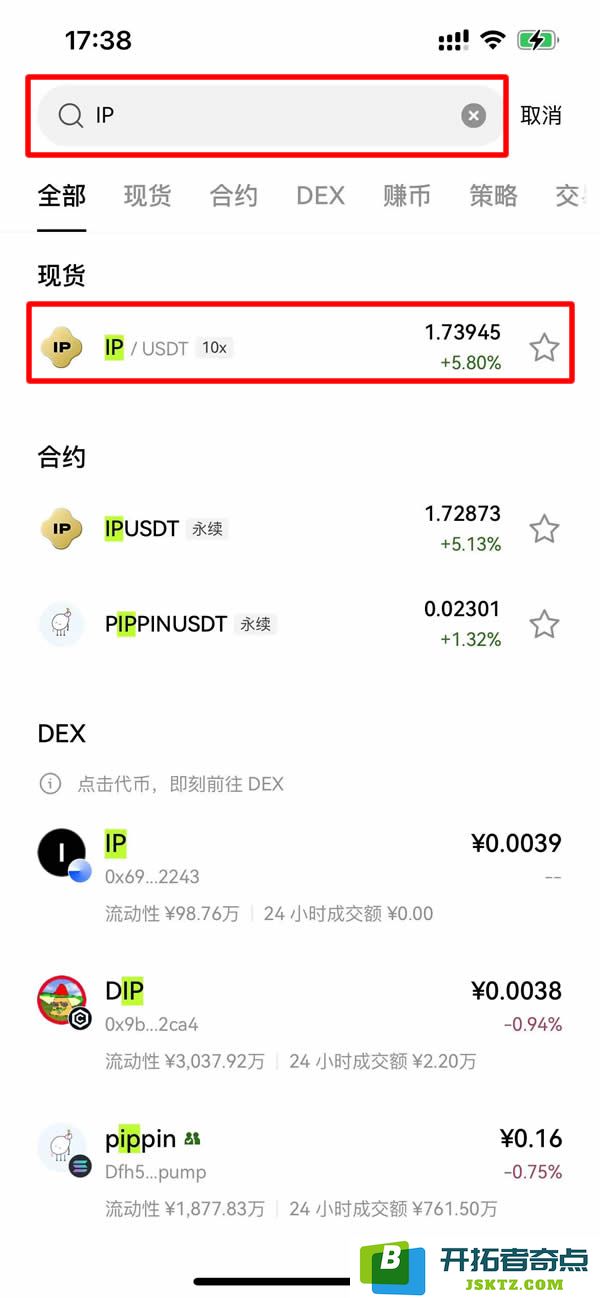Switch to the 策略 tab

(493, 196)
